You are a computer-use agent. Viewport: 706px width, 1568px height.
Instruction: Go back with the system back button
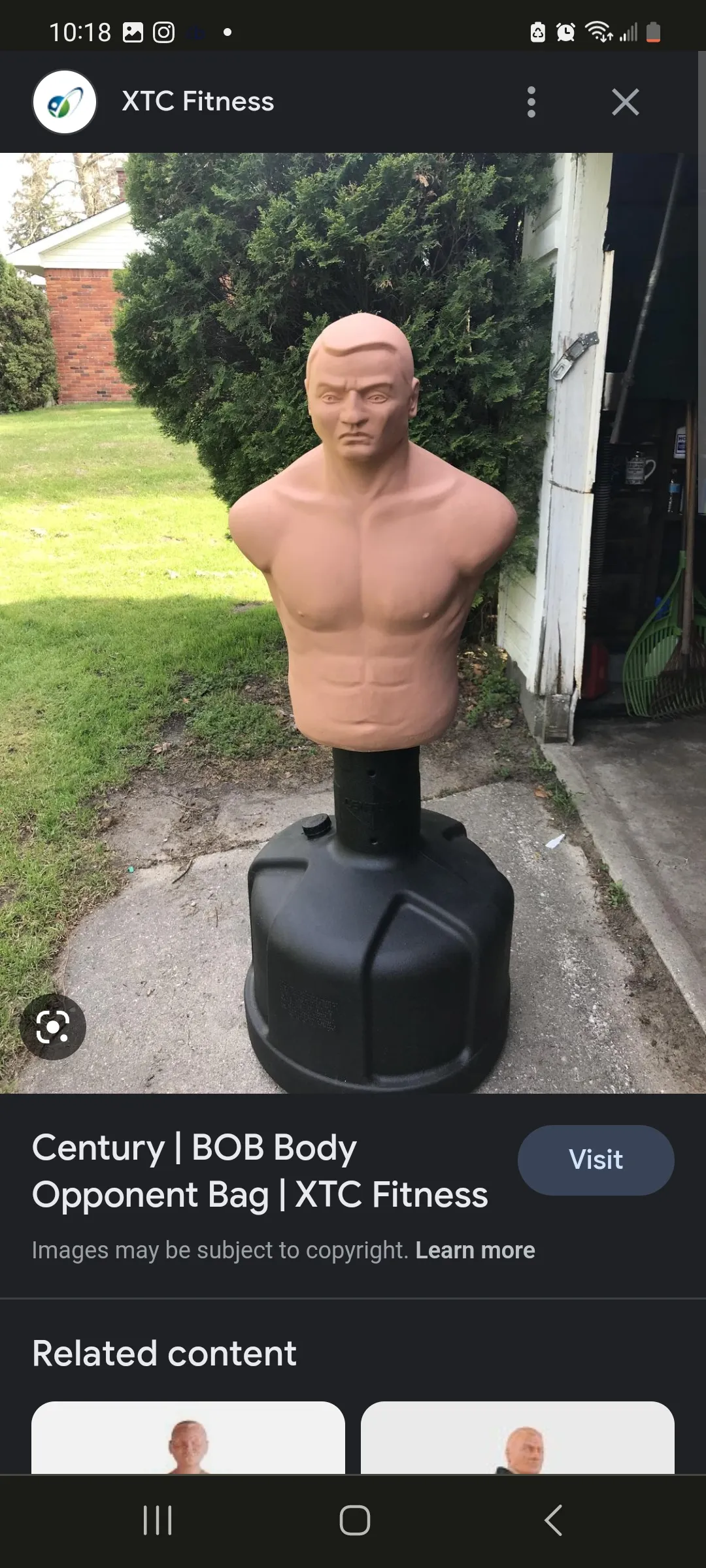pyautogui.click(x=553, y=1520)
